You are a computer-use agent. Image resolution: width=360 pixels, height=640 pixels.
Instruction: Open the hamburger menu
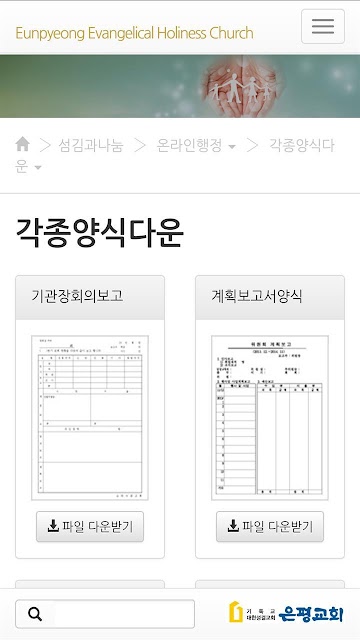323,27
